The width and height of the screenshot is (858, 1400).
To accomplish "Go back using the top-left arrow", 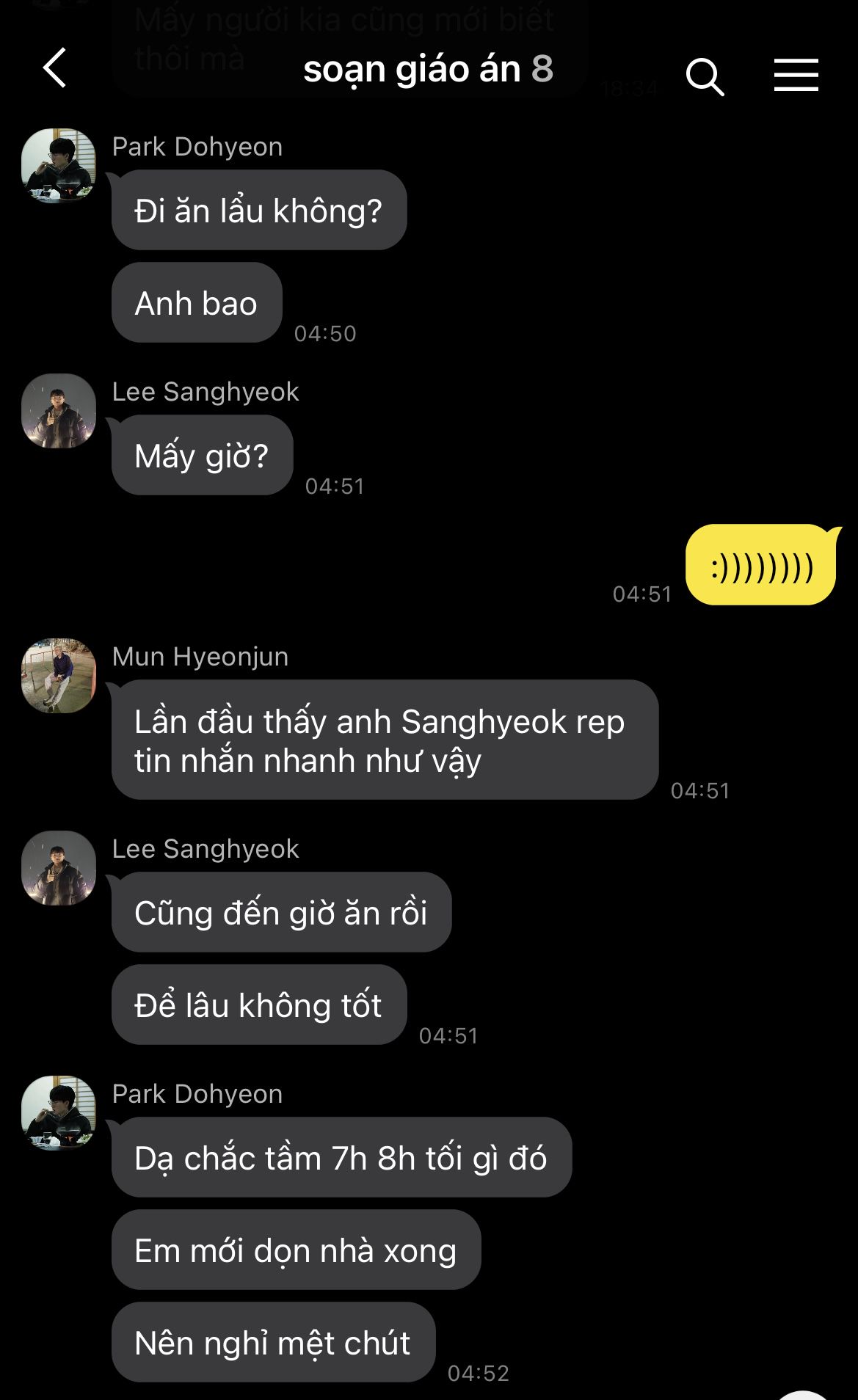I will [55, 68].
